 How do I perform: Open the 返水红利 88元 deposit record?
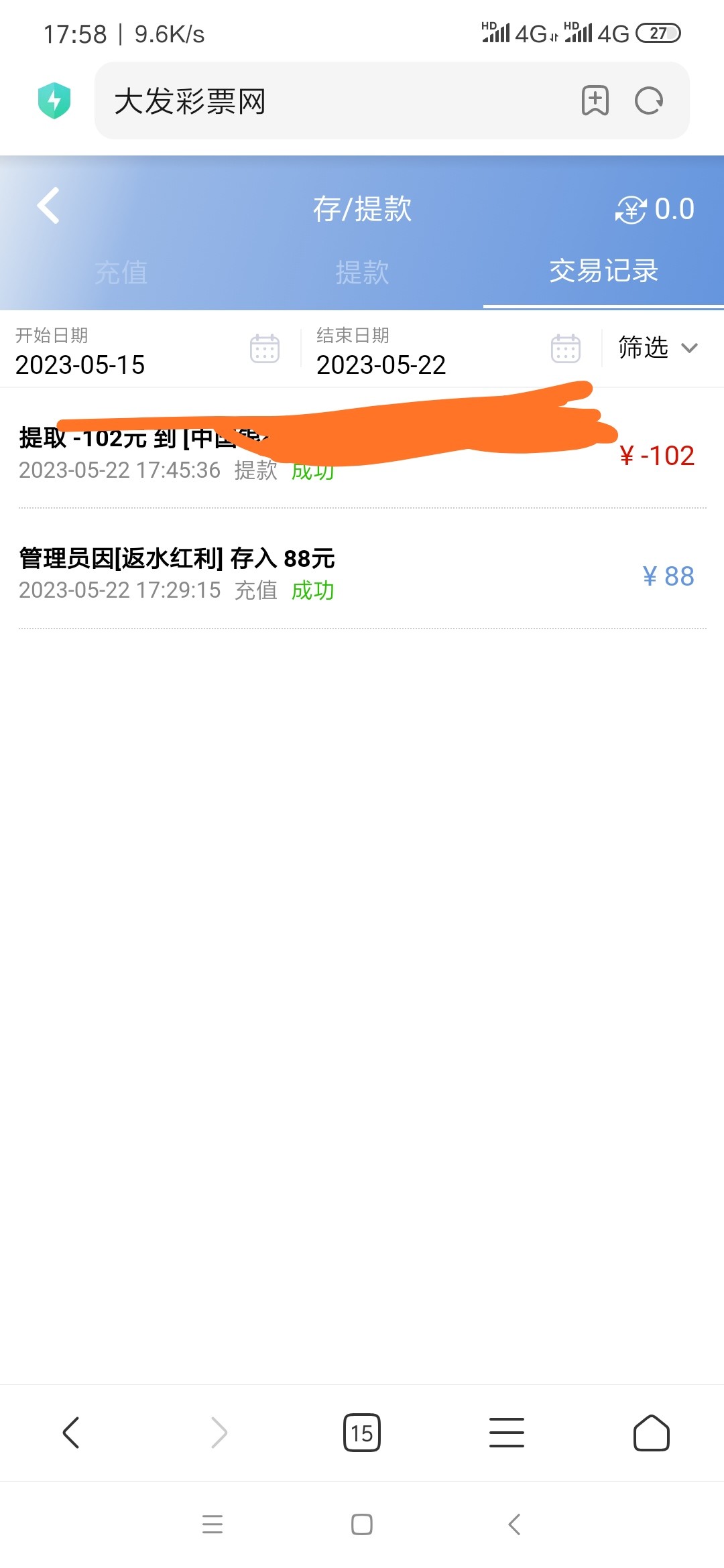click(362, 574)
